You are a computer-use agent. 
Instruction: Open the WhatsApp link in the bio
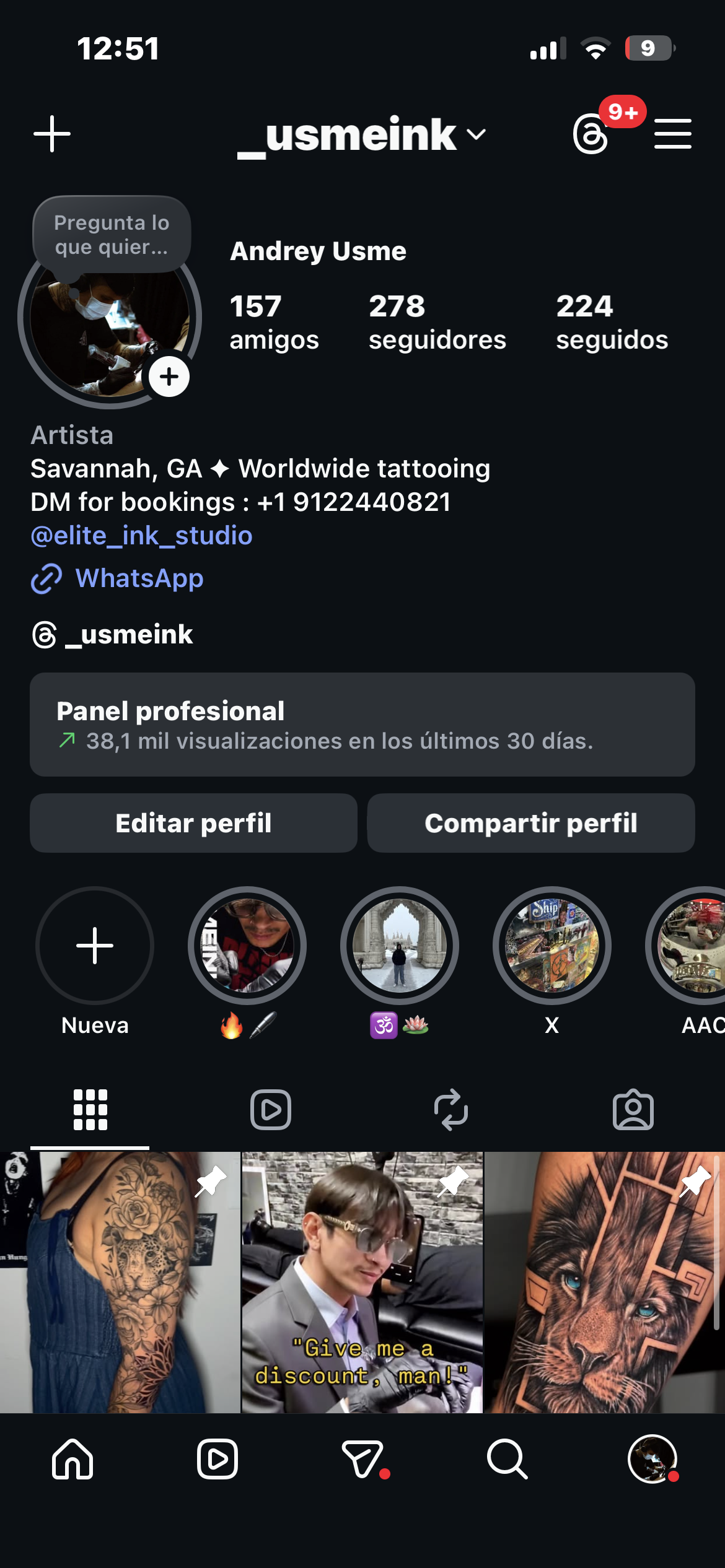[x=139, y=578]
